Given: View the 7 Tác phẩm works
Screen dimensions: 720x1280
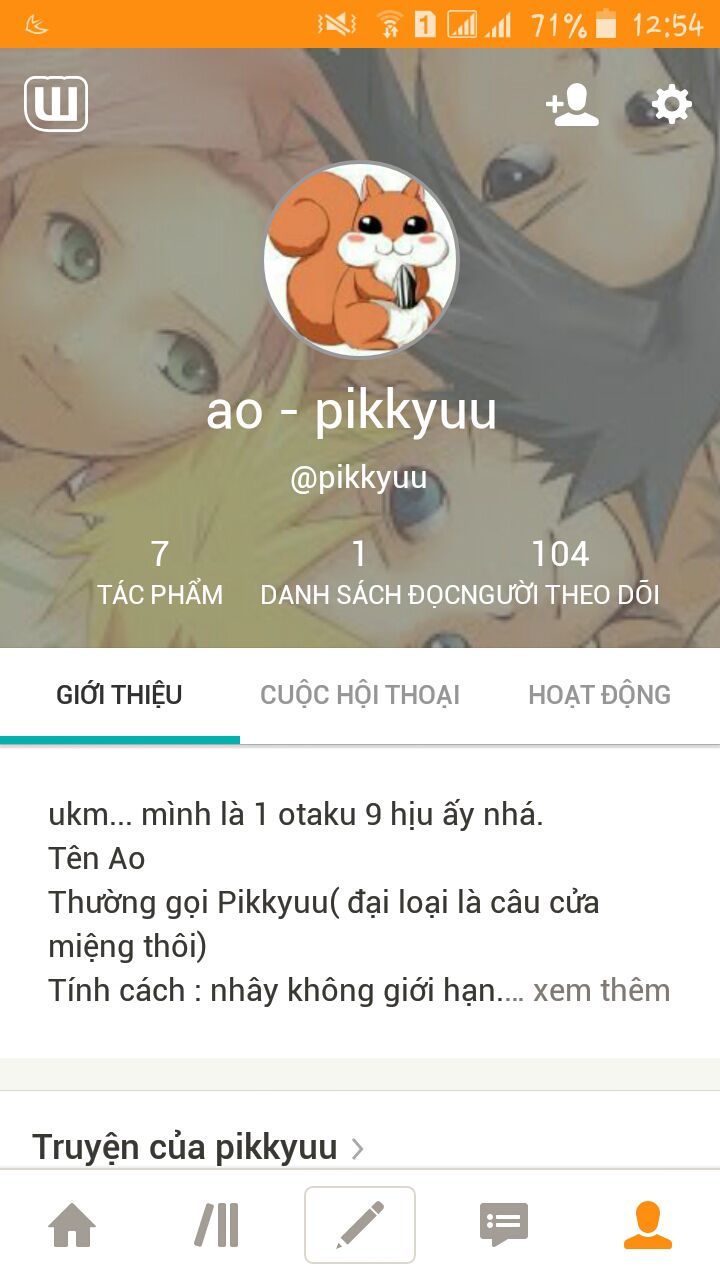Looking at the screenshot, I should click(x=160, y=572).
